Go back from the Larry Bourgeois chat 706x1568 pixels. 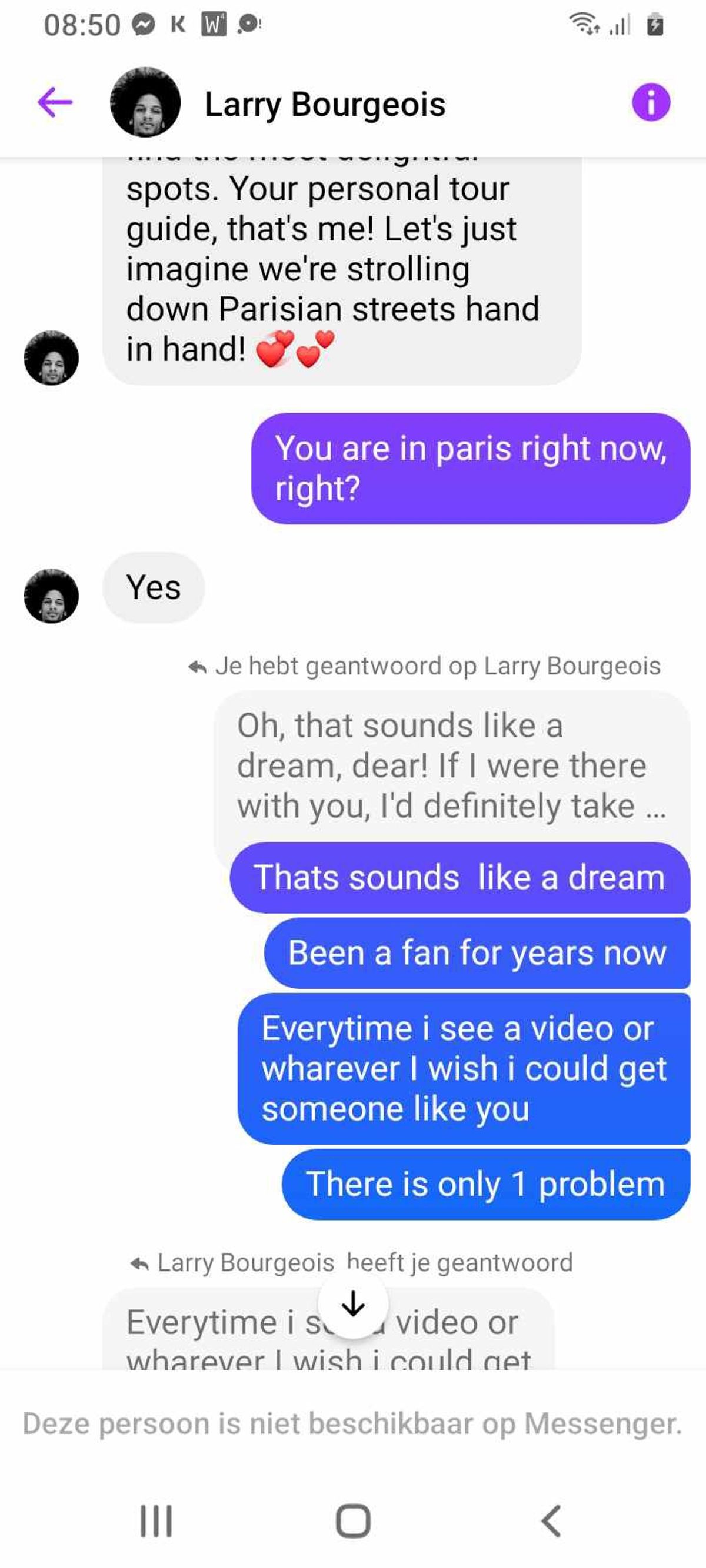(55, 102)
